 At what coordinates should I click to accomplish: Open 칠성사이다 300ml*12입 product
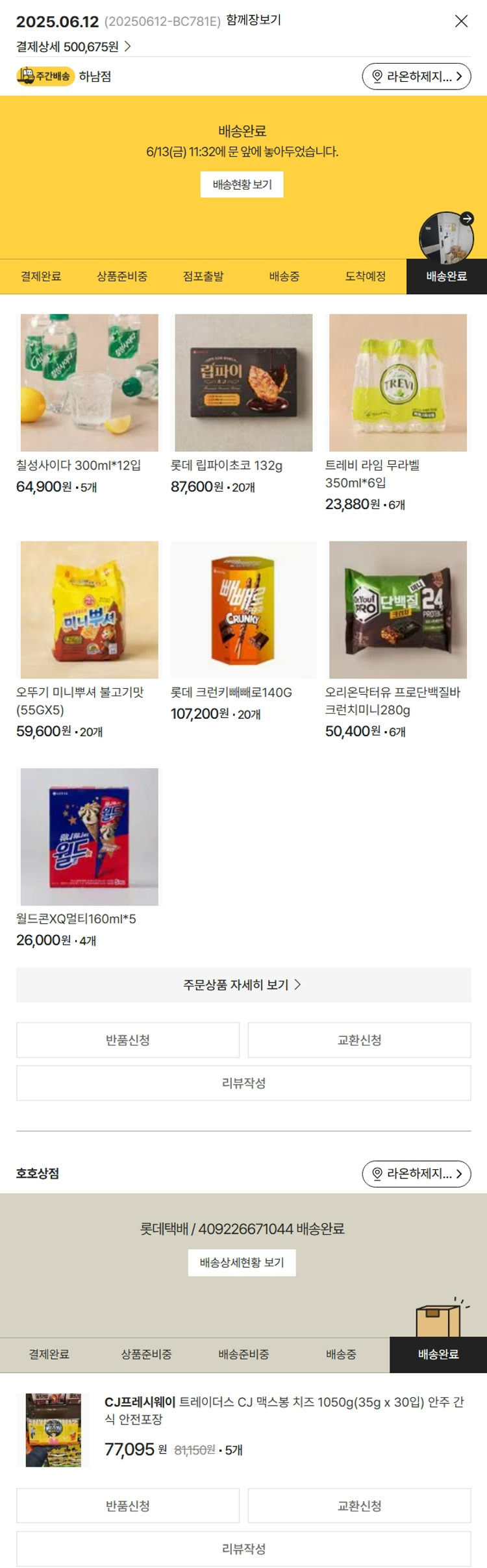(89, 383)
